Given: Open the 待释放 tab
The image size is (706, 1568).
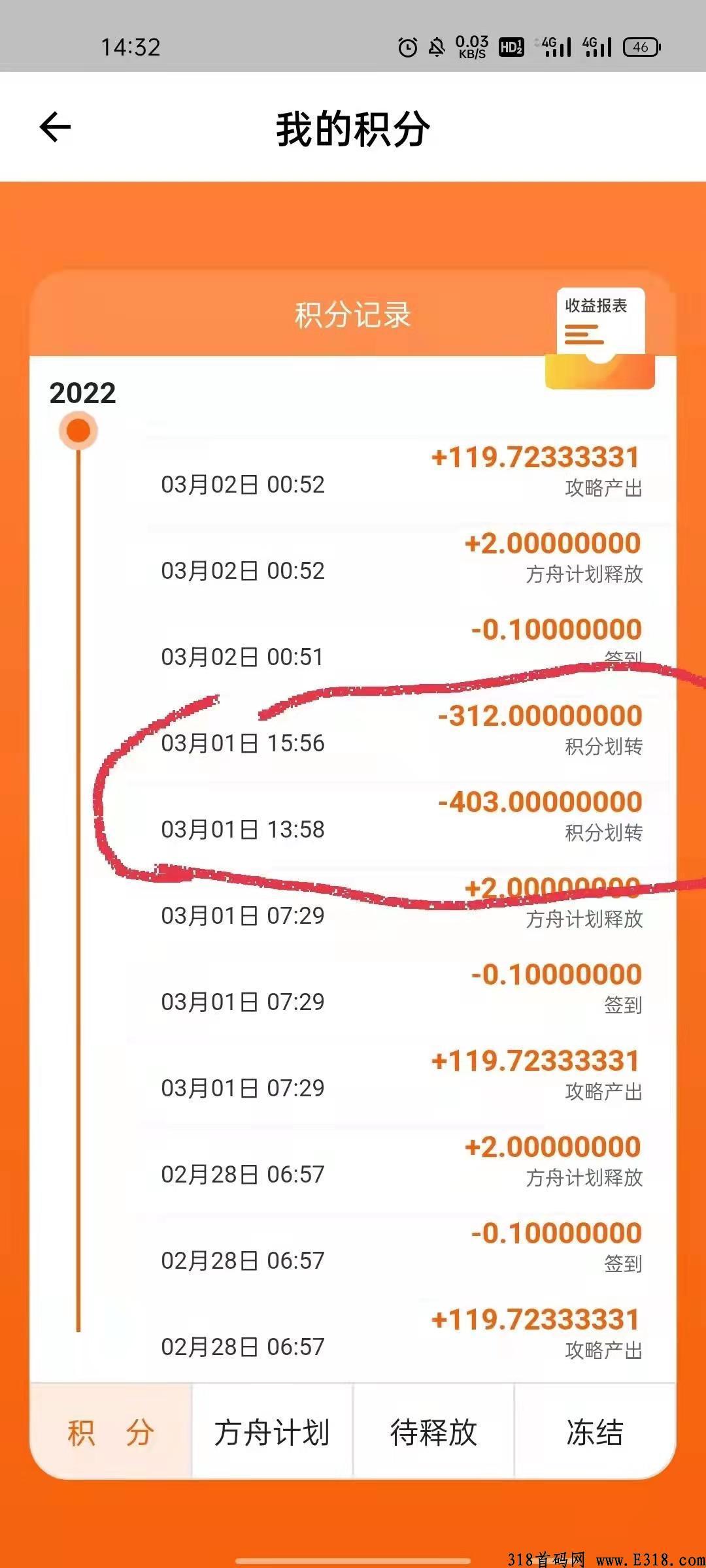Looking at the screenshot, I should pyautogui.click(x=433, y=1432).
